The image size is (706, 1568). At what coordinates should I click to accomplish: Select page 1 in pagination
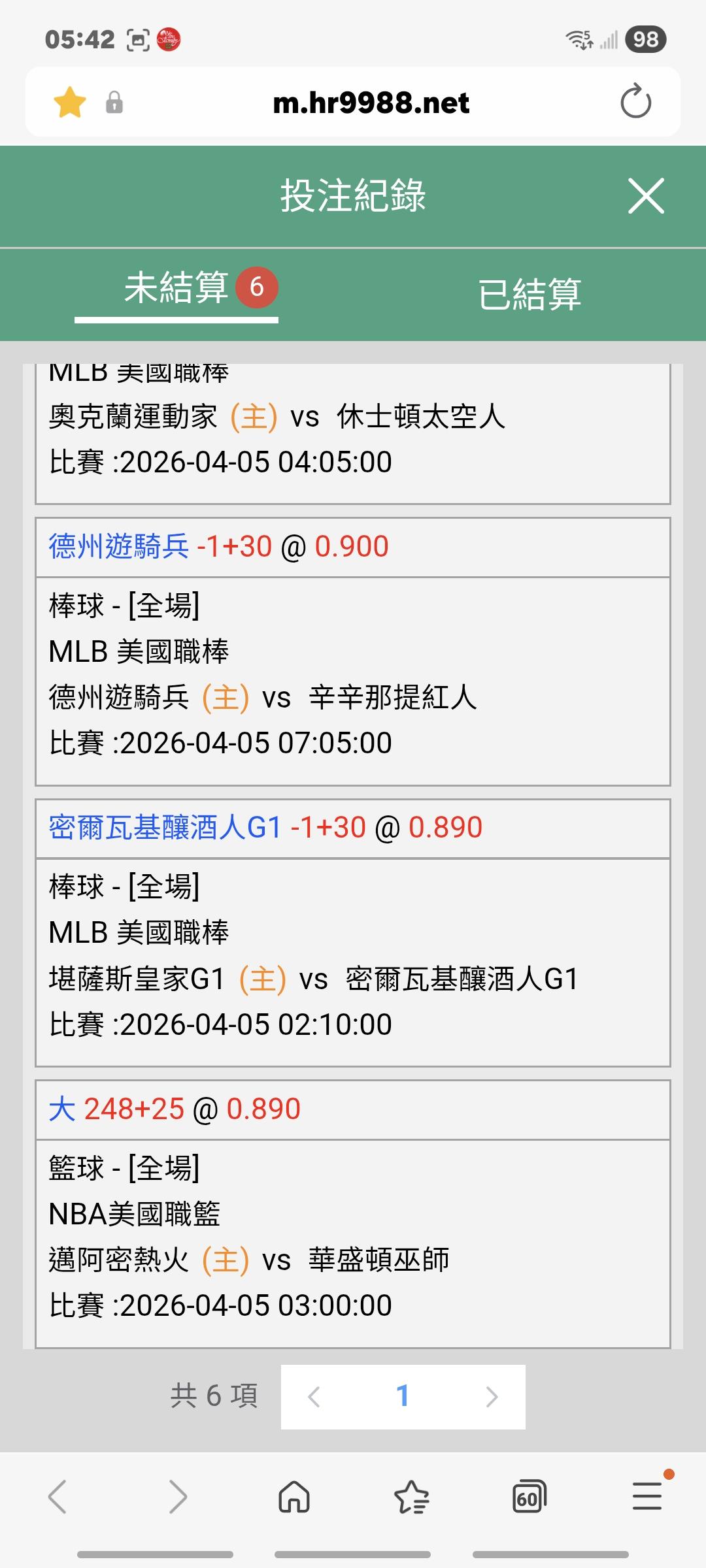tap(403, 1397)
